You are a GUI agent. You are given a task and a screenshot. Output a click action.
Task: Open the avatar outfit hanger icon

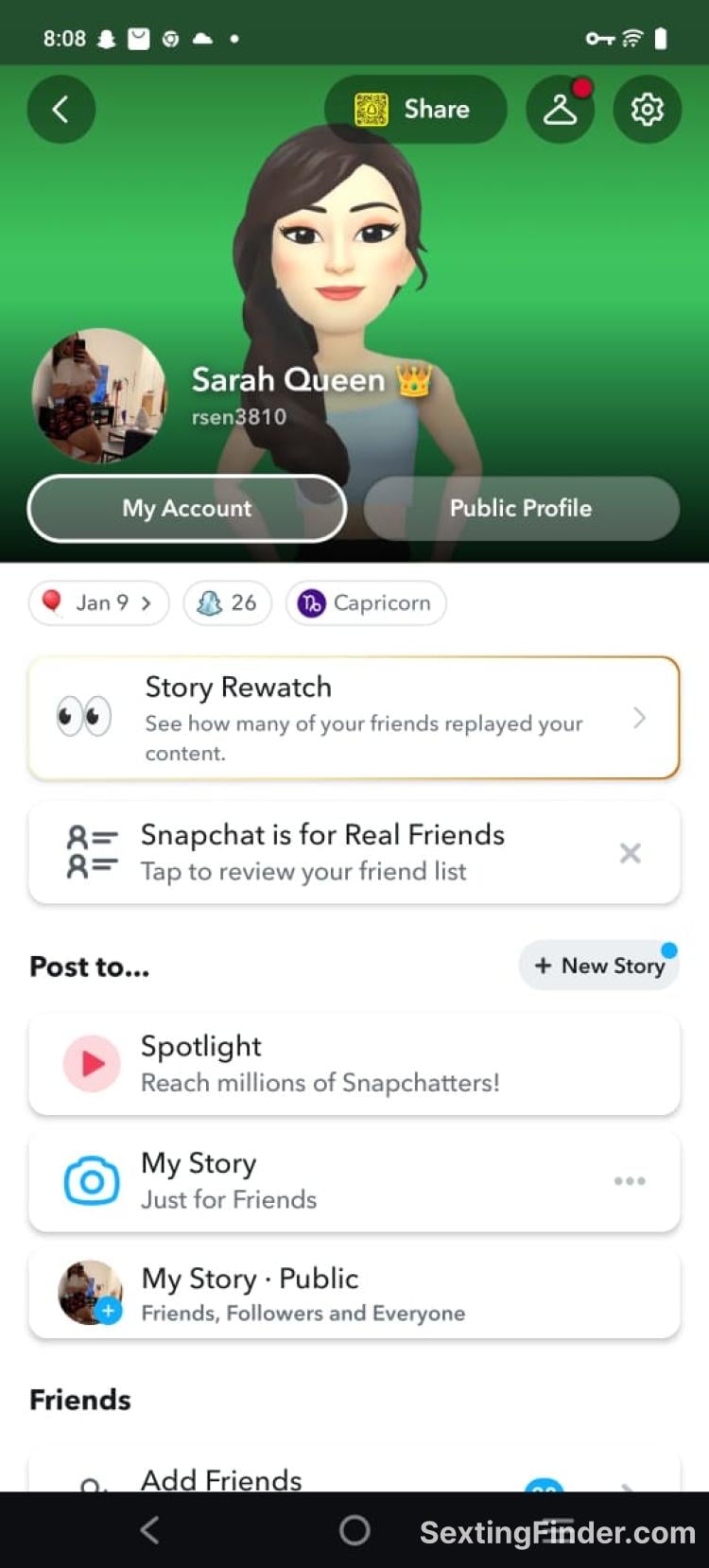[560, 110]
